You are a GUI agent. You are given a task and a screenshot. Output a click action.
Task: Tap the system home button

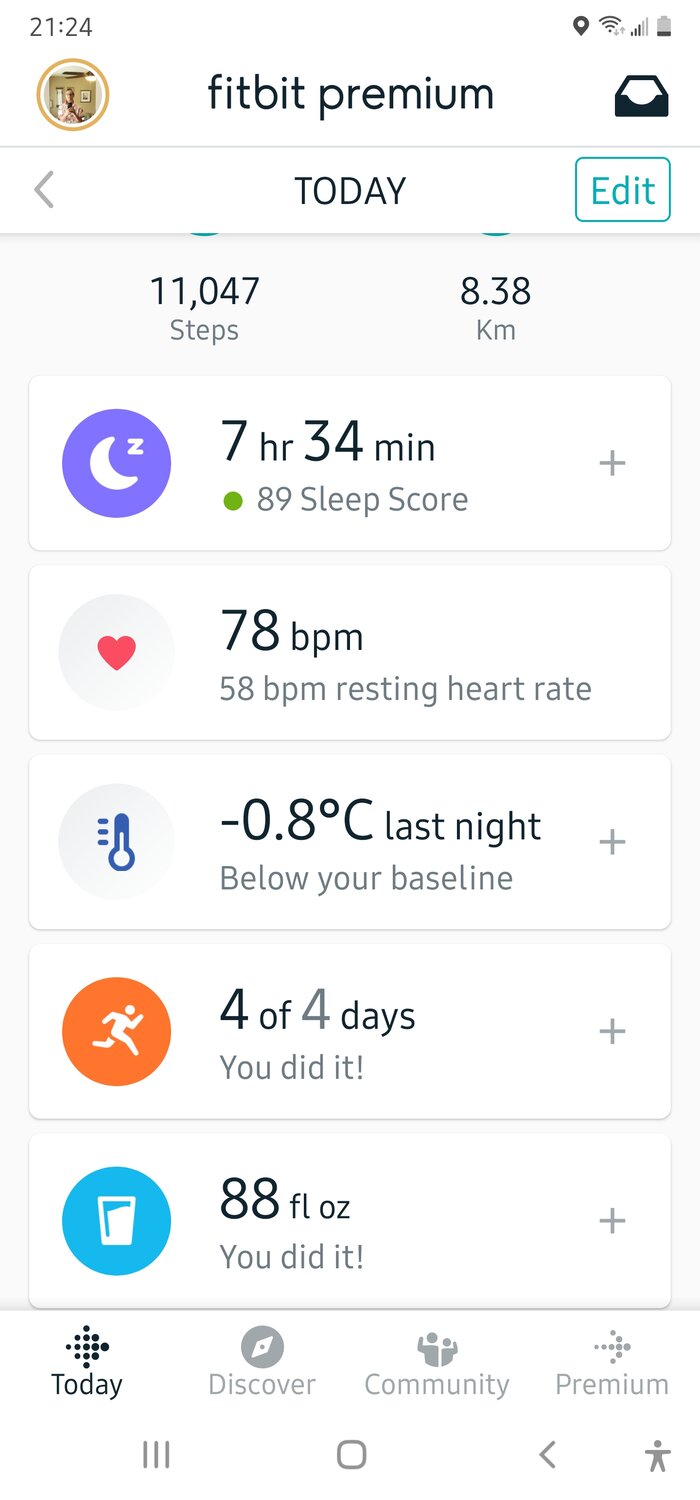click(x=351, y=1454)
